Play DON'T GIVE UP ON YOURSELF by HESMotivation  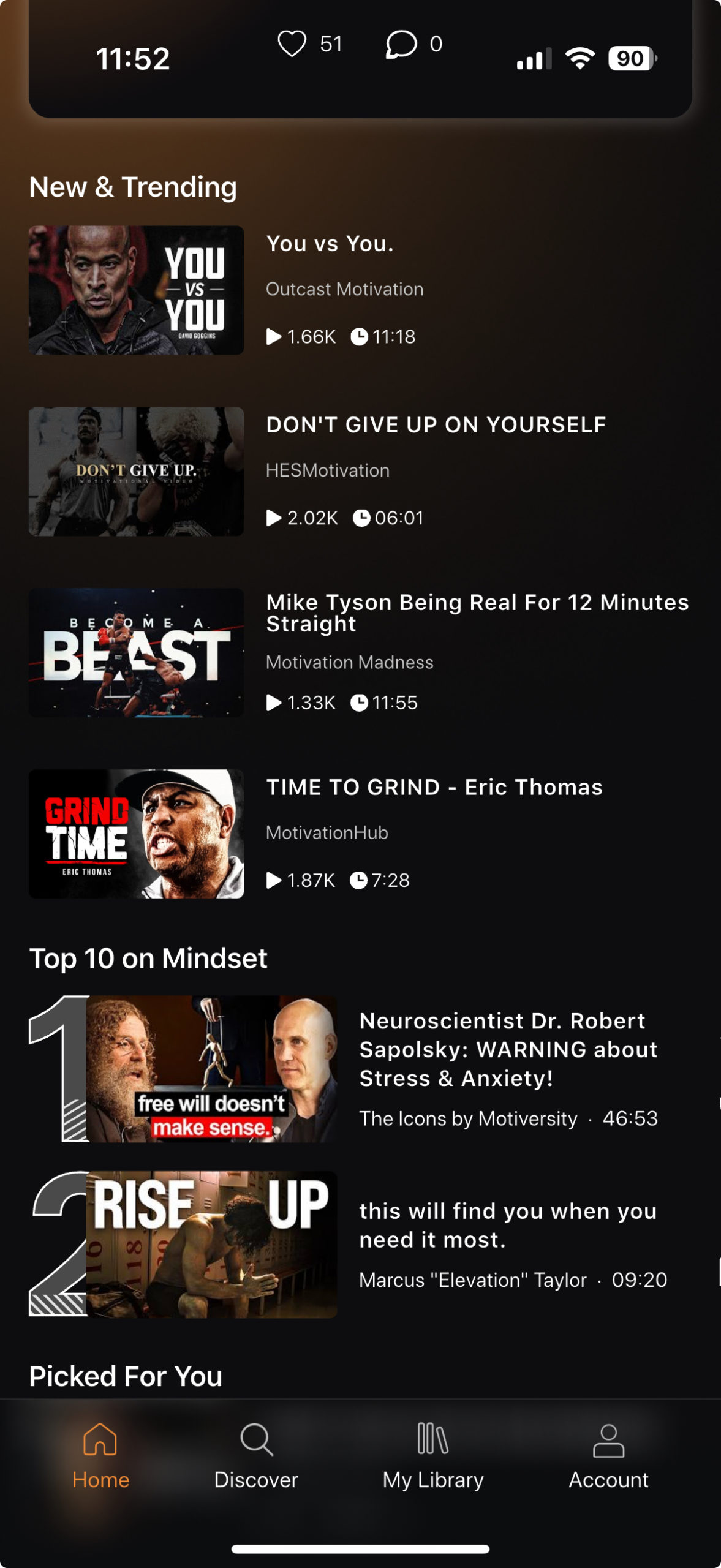point(137,472)
